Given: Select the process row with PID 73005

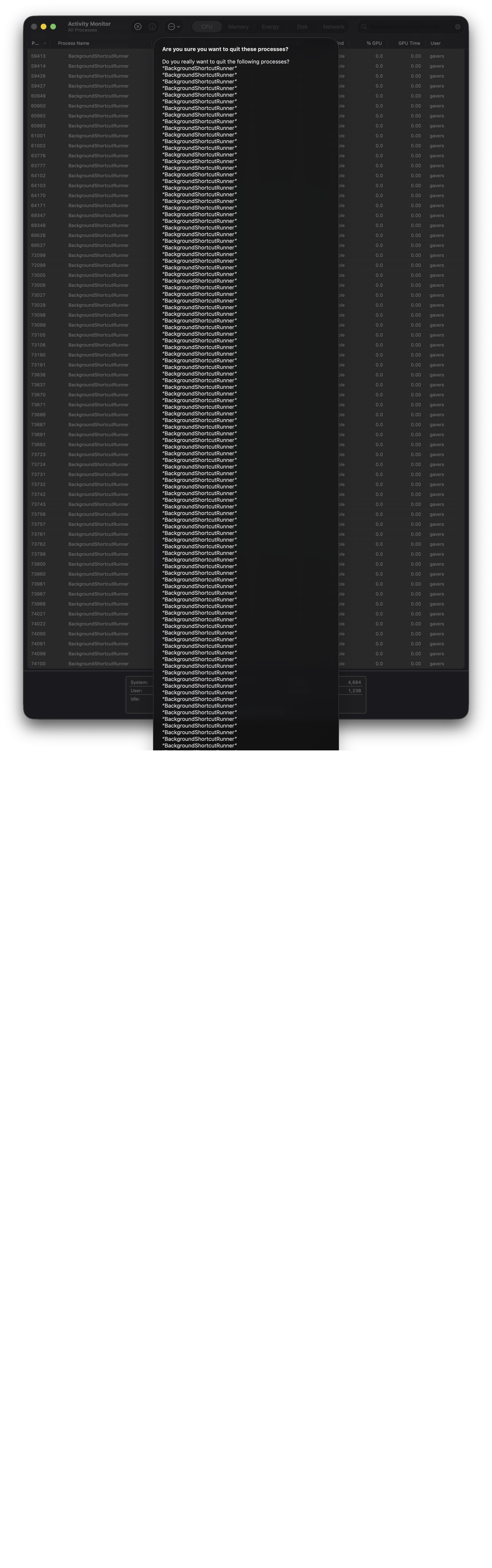Looking at the screenshot, I should coord(91,275).
